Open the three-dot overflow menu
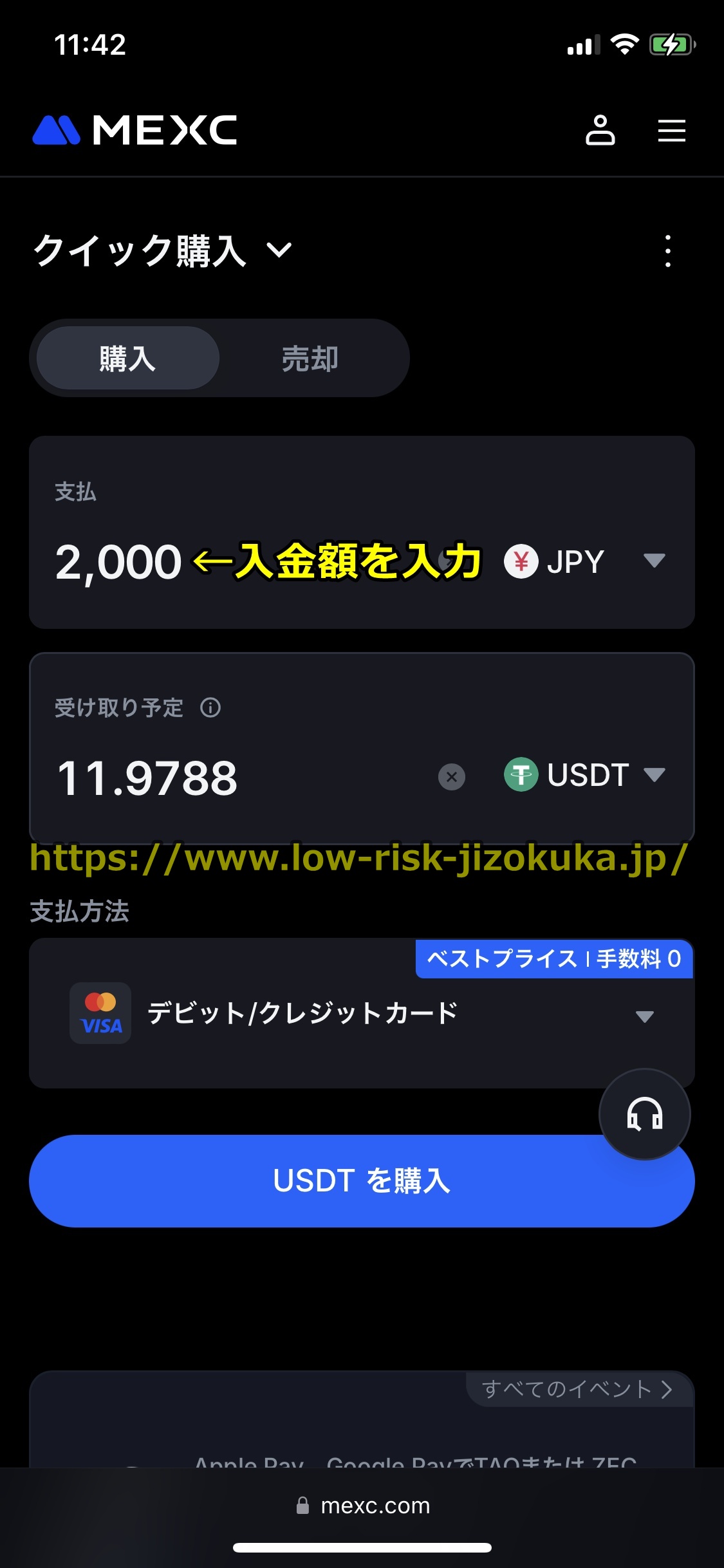Image resolution: width=724 pixels, height=1568 pixels. coord(668,250)
